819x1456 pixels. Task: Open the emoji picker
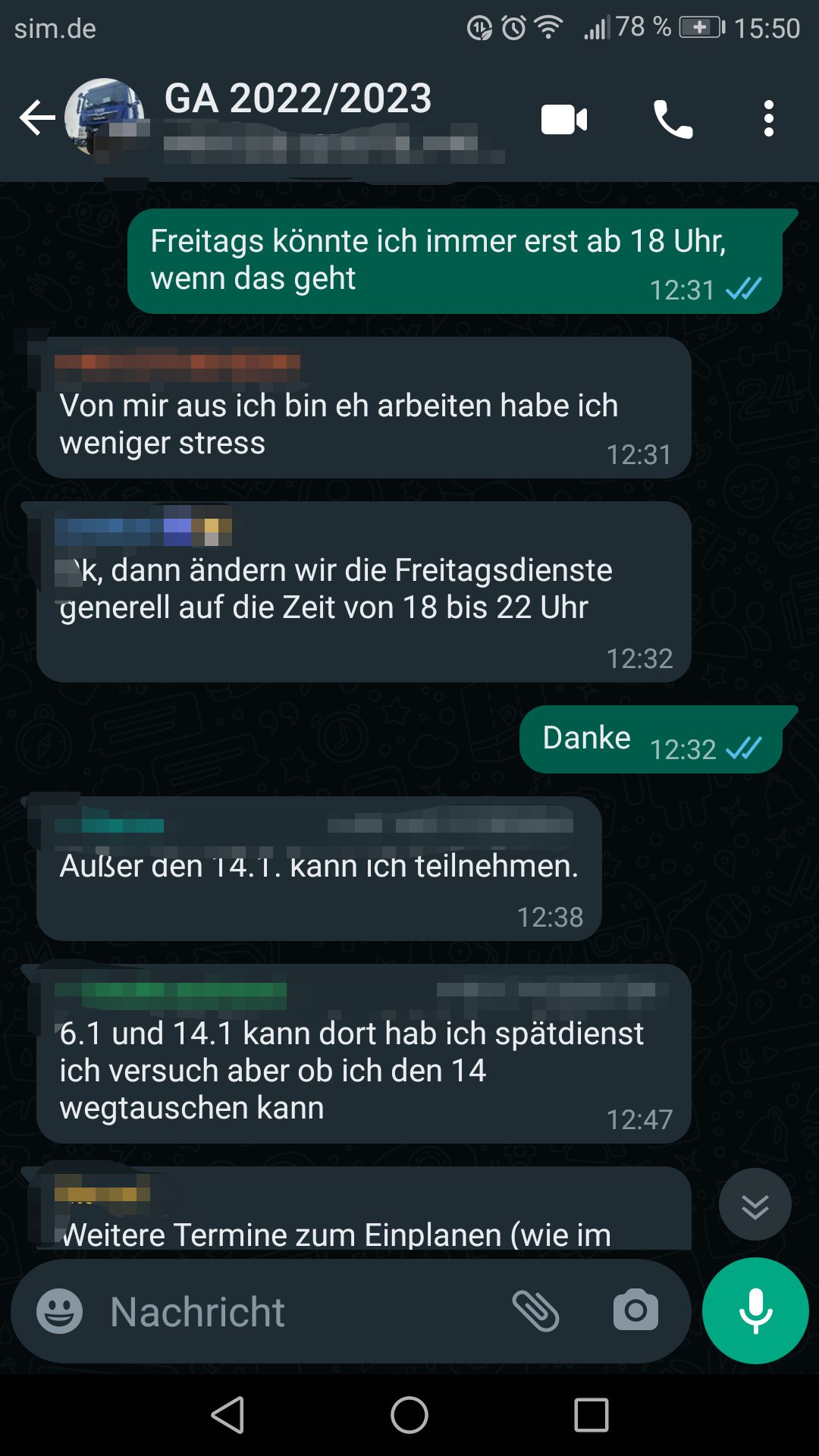(x=60, y=1311)
